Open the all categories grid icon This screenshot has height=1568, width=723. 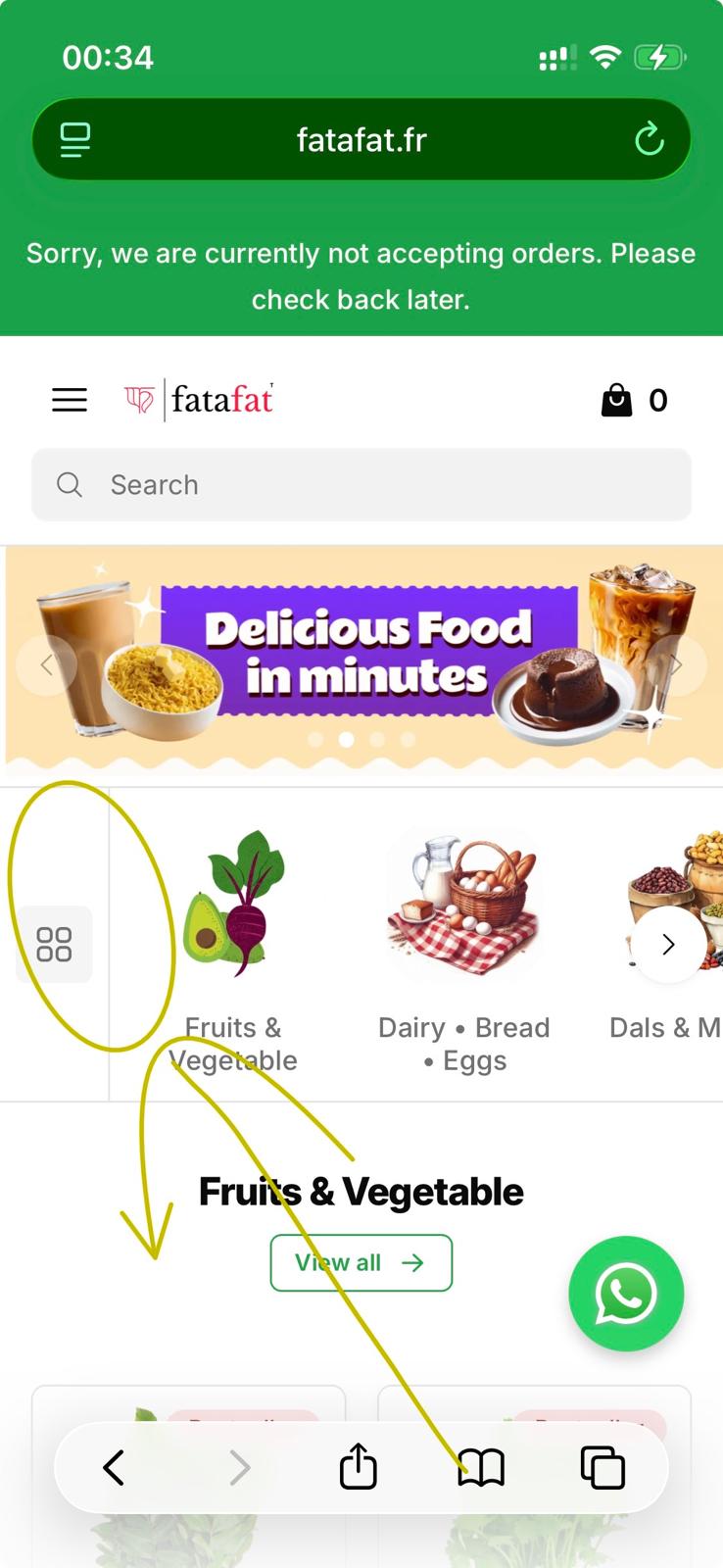54,945
